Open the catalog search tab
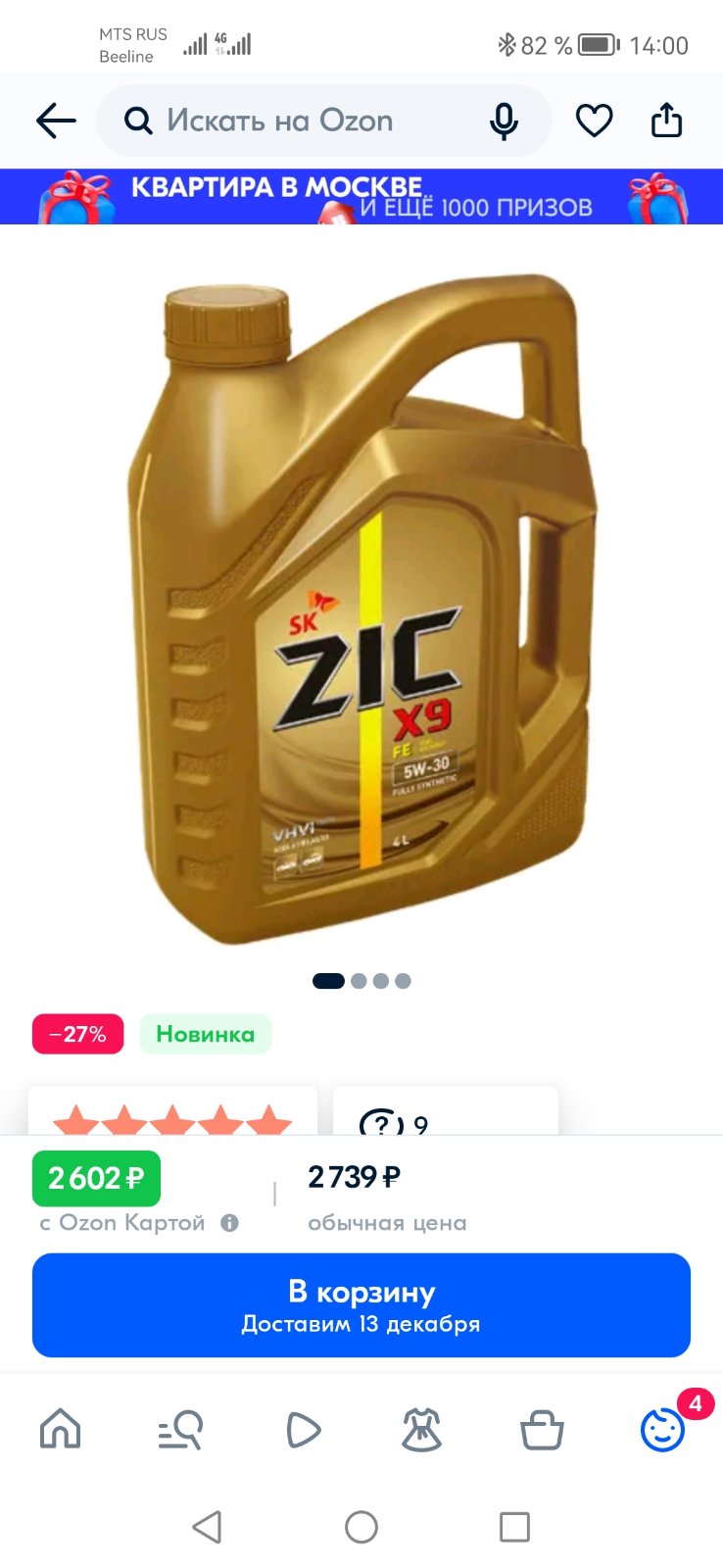Viewport: 723px width, 1568px height. click(181, 1429)
